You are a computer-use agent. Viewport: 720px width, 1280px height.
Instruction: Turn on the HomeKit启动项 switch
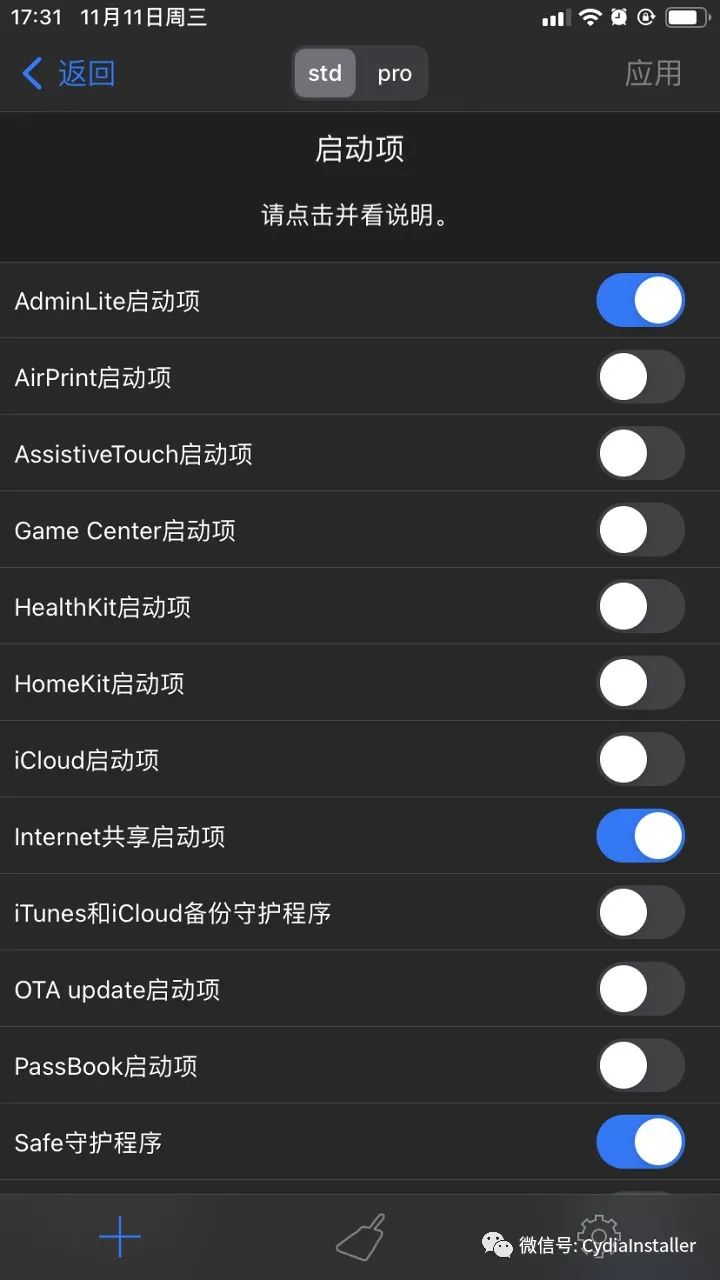point(640,683)
